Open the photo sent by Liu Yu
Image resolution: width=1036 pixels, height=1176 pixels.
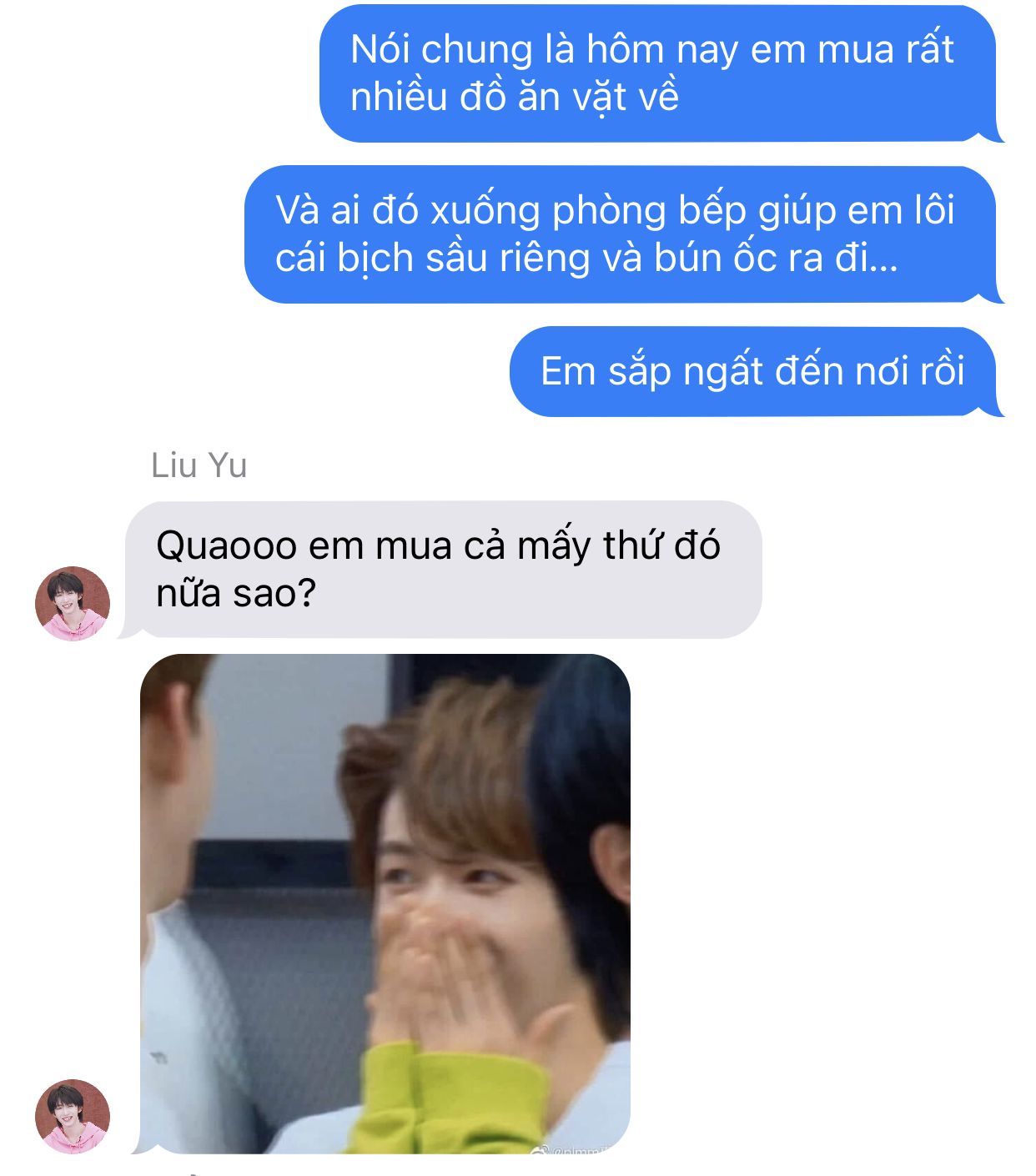coord(385,903)
